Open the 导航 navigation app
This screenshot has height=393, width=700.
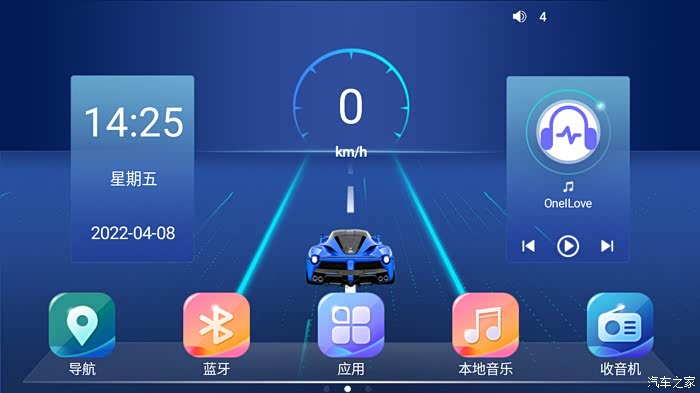coord(82,325)
